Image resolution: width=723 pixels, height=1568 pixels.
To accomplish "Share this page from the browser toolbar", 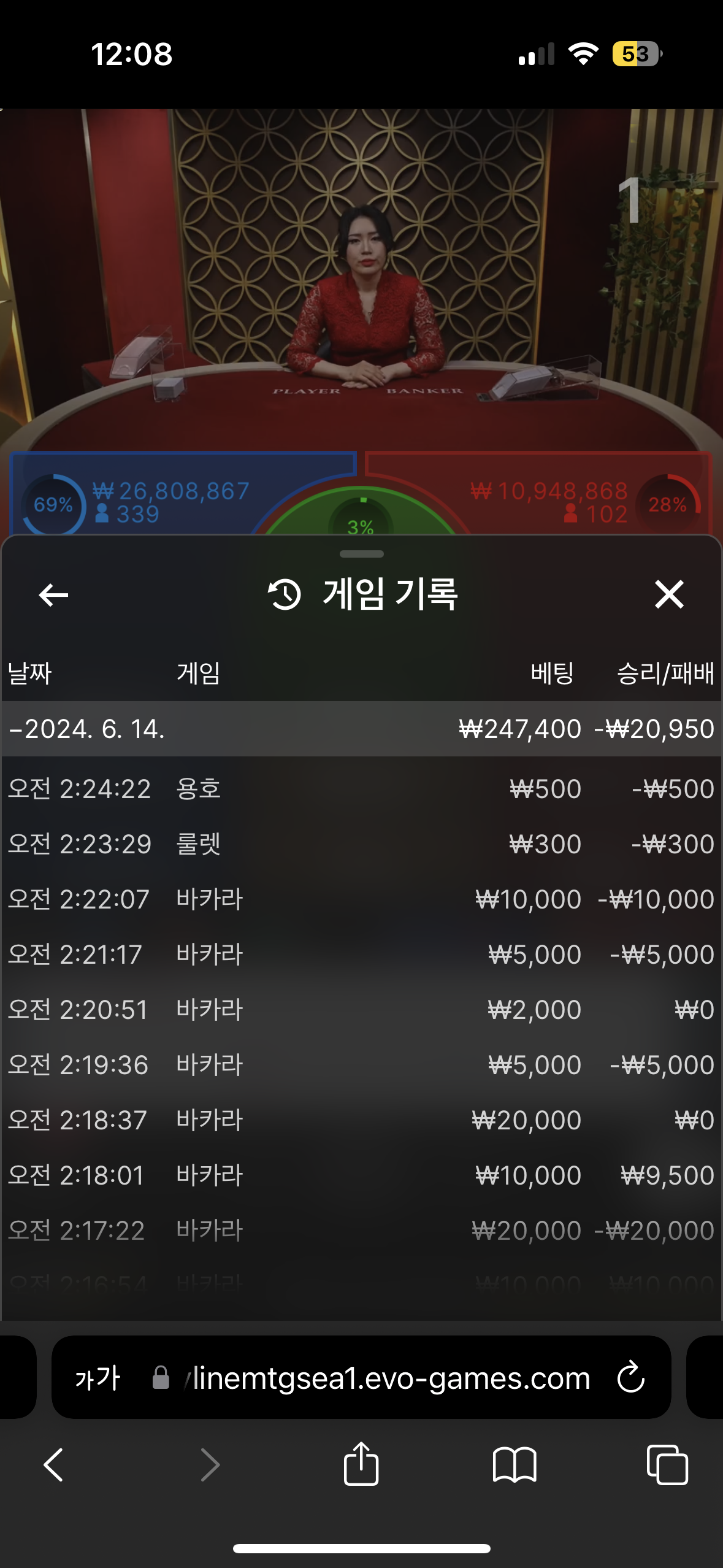I will click(361, 1465).
